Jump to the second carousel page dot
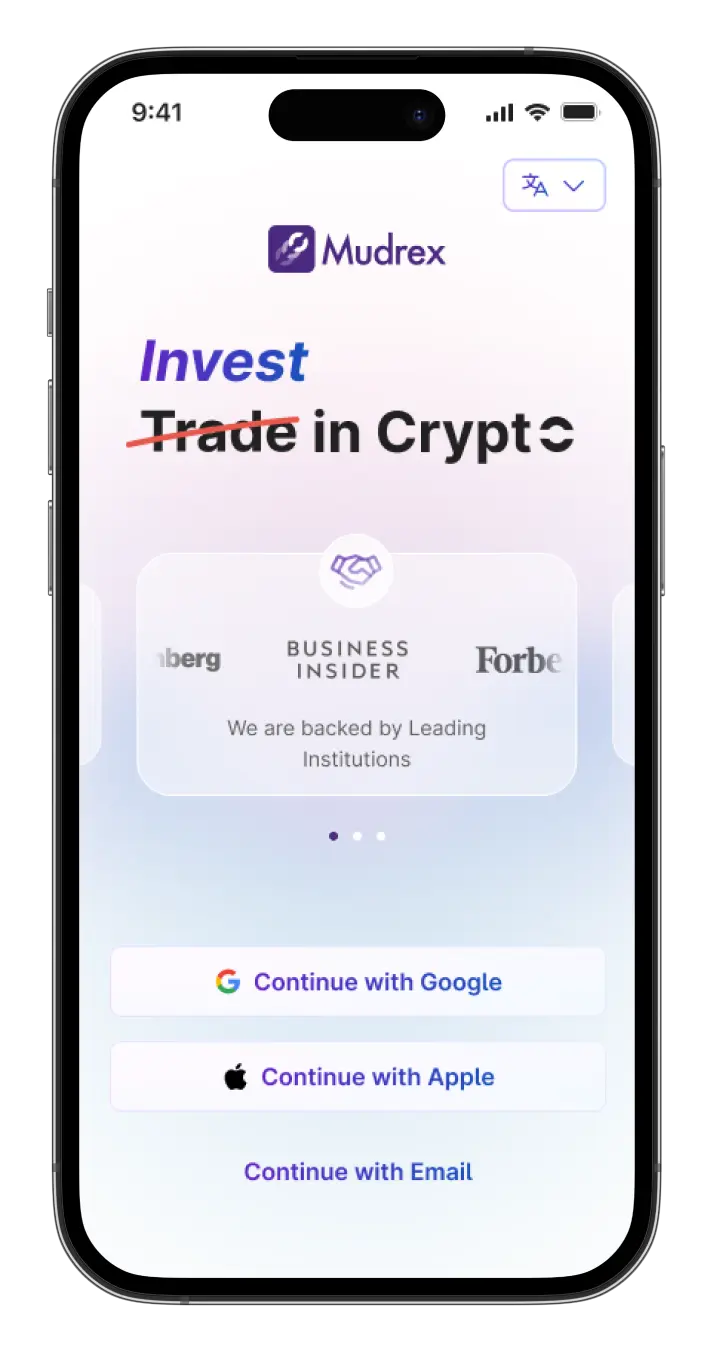 click(357, 836)
